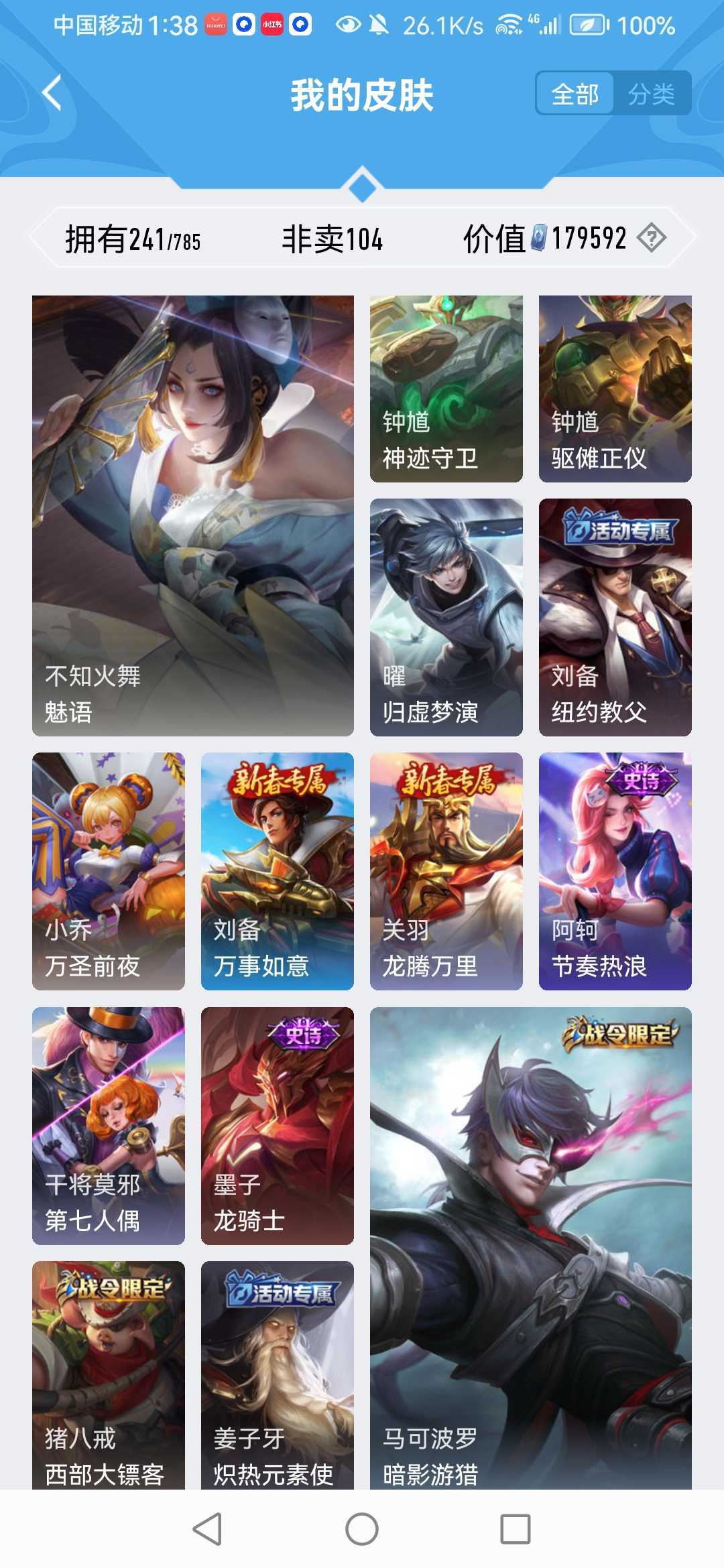View 马可波罗 暗影游猎 skin

530,1246
